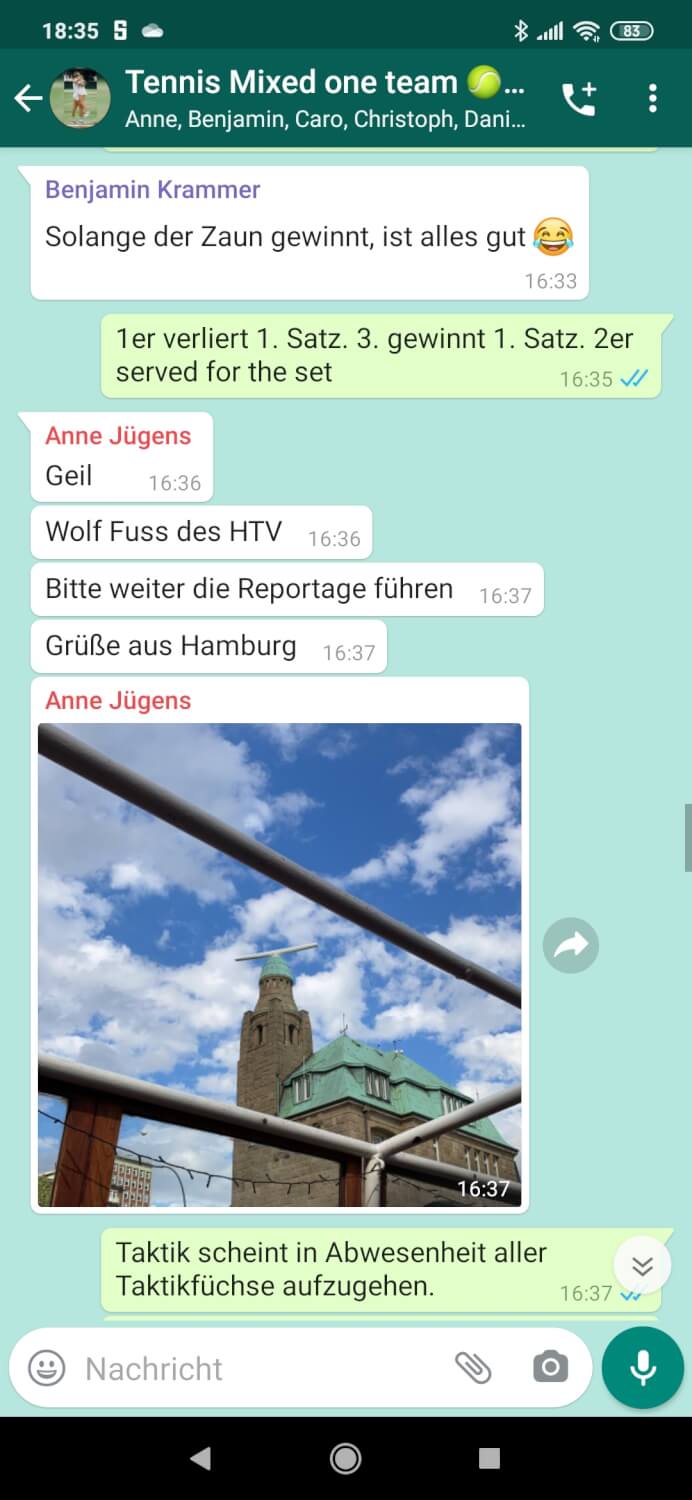Open Anne Jügens' photo of the tower
692x1500 pixels.
279,964
